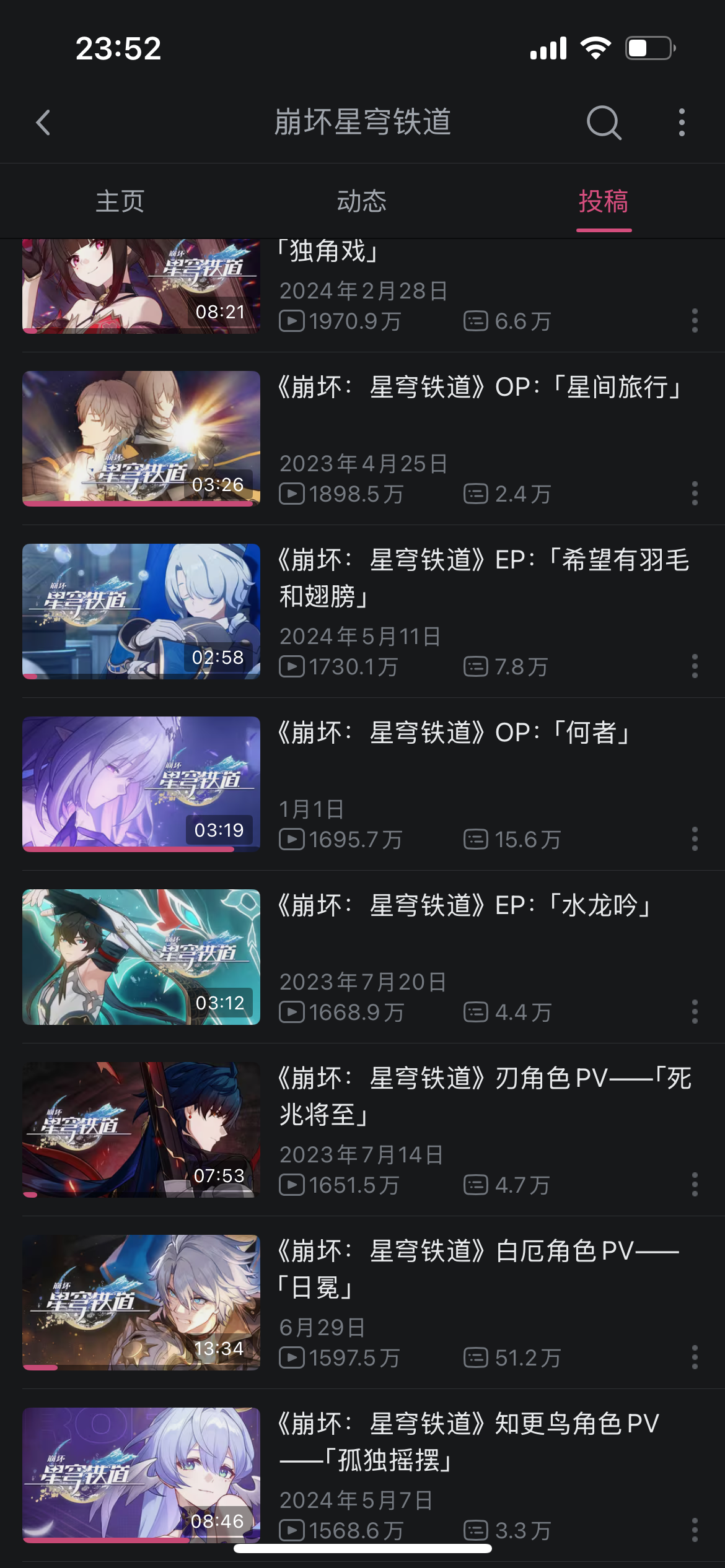
Task: Open the OP「何者」 video
Action: 141,784
